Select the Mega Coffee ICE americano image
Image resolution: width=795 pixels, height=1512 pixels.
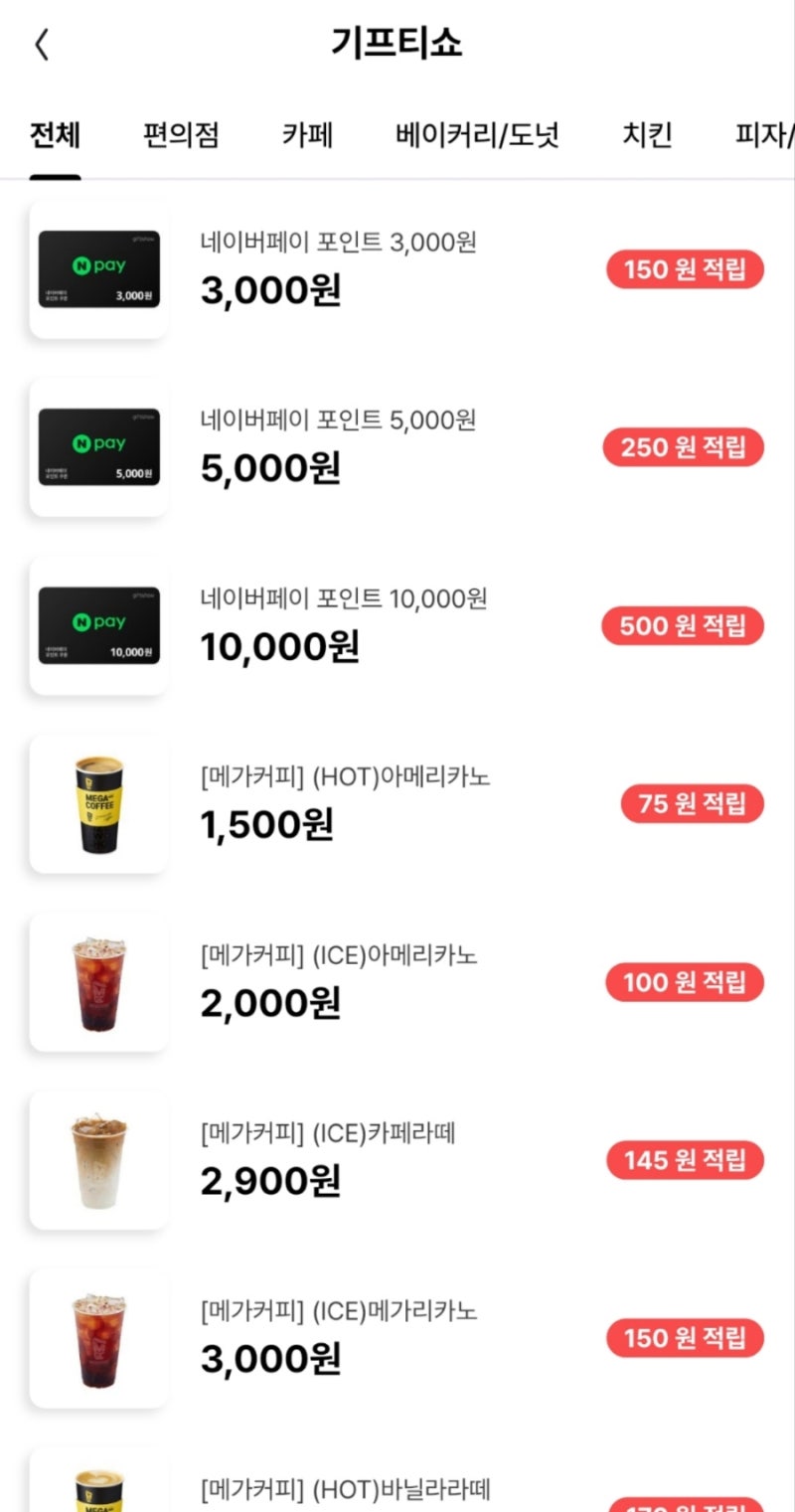point(96,981)
